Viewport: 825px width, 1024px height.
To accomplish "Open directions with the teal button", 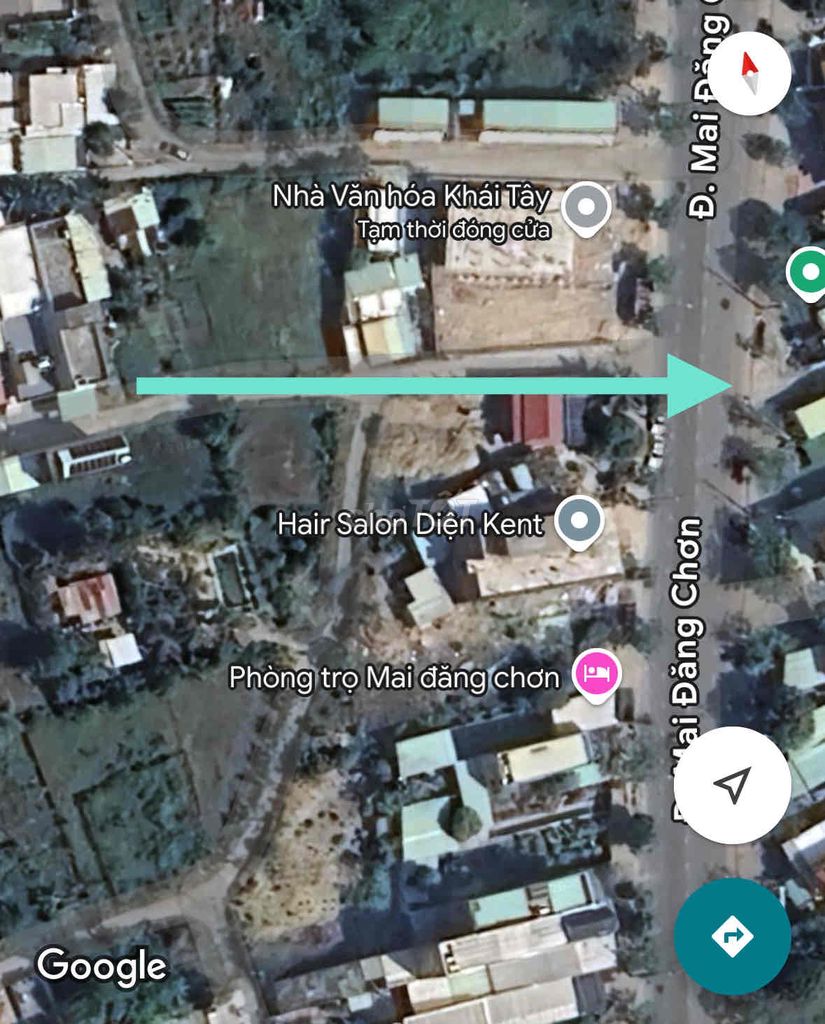I will coord(731,936).
